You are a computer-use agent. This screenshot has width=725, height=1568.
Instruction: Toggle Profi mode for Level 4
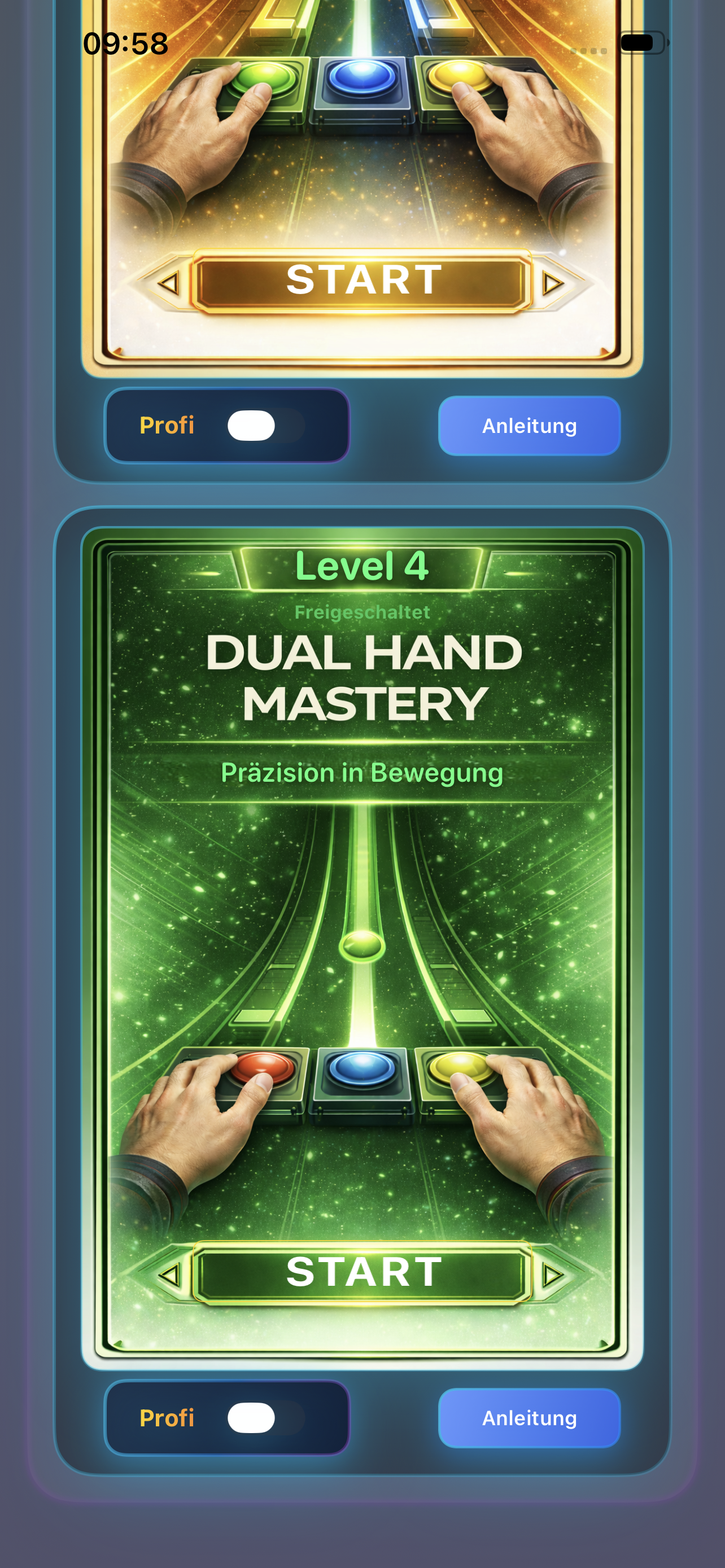(265, 1418)
